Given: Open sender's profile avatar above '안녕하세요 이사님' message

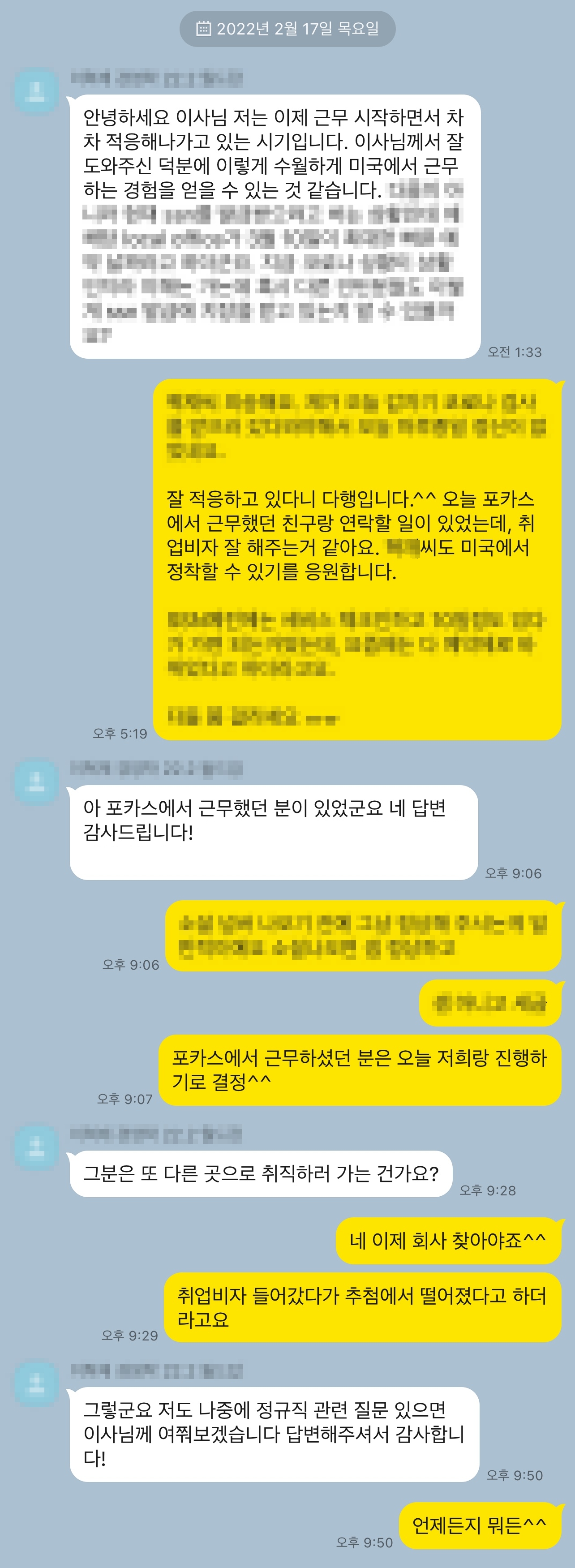Looking at the screenshot, I should pyautogui.click(x=37, y=91).
